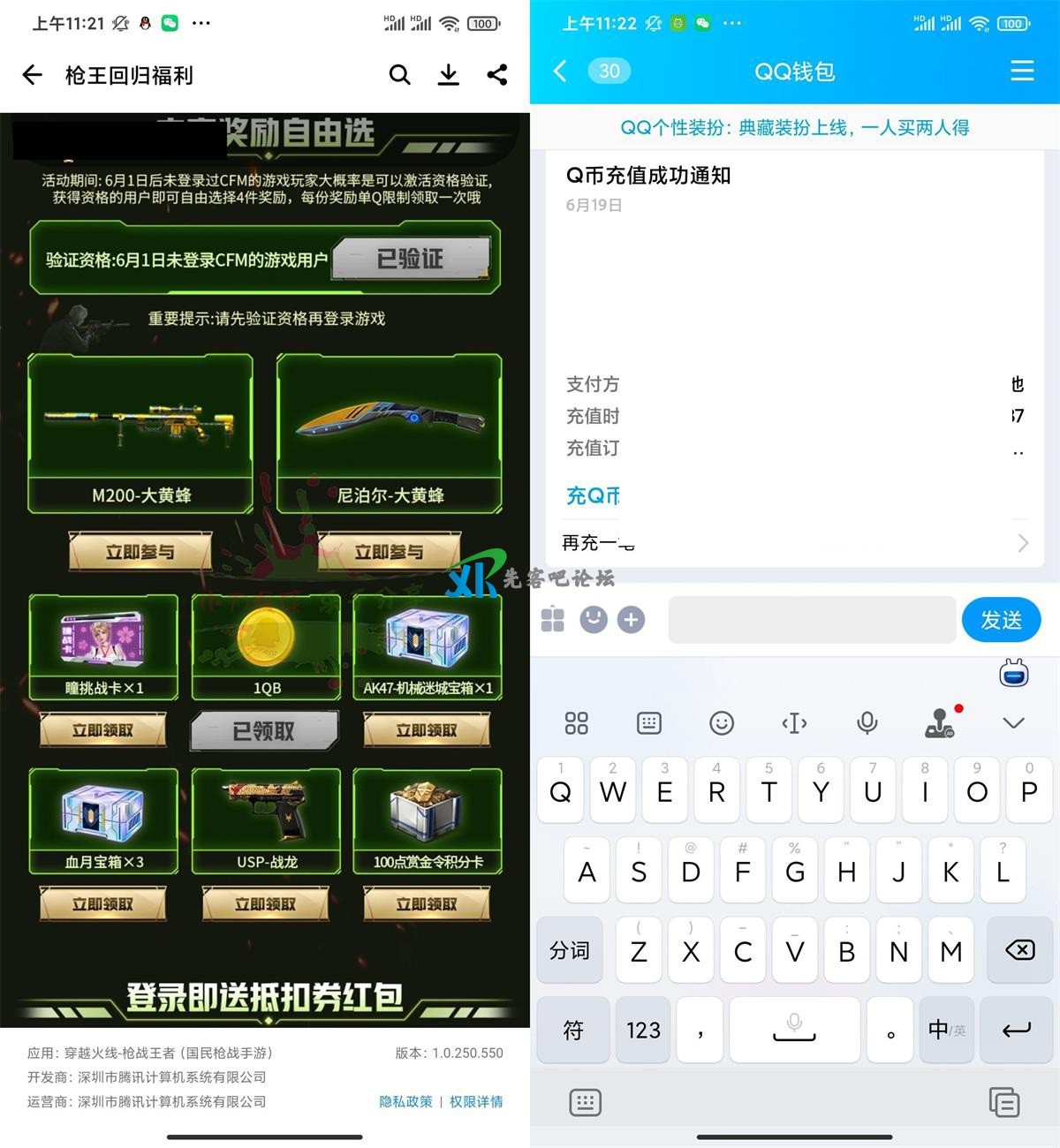Claim the 血月宝箱×3 reward

(102, 904)
